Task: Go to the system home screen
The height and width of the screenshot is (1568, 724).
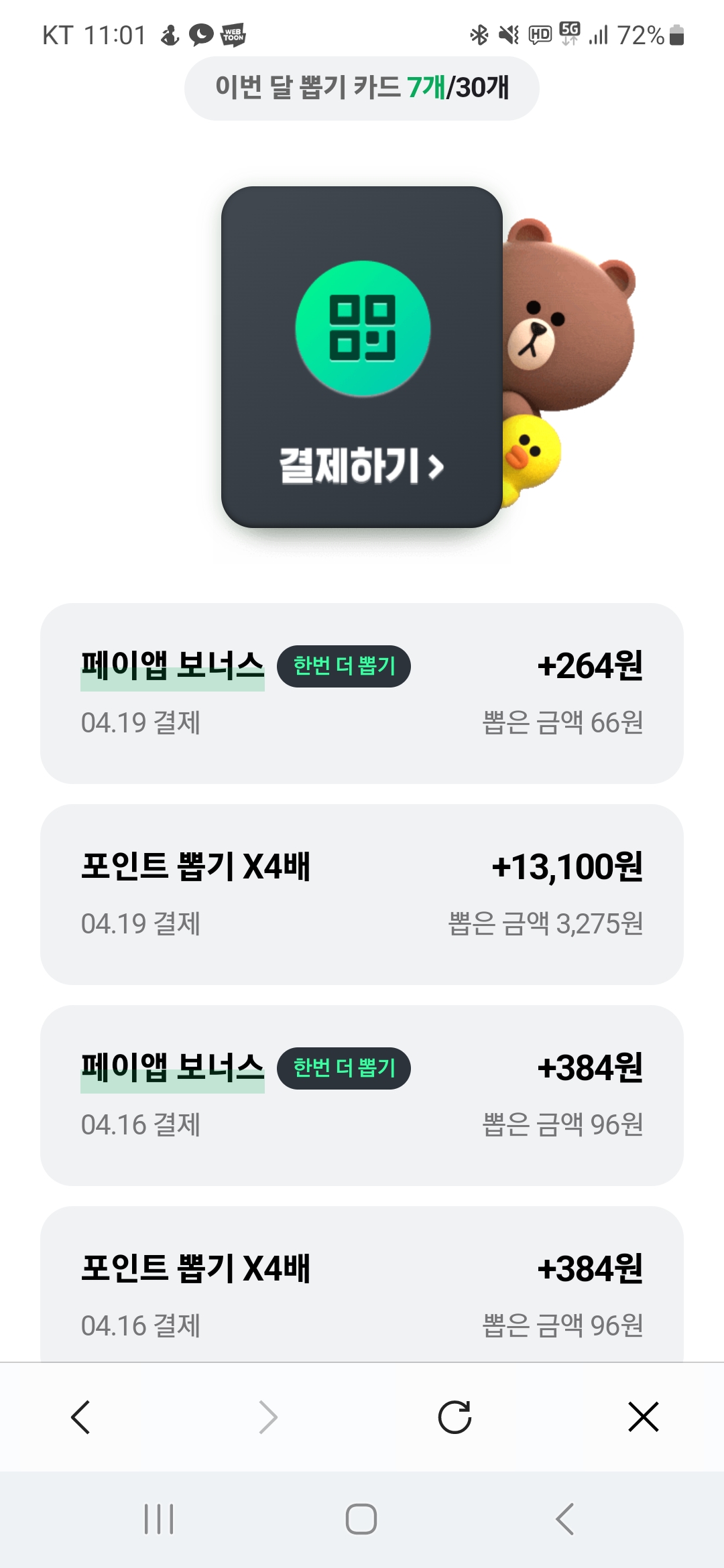Action: click(x=361, y=1519)
